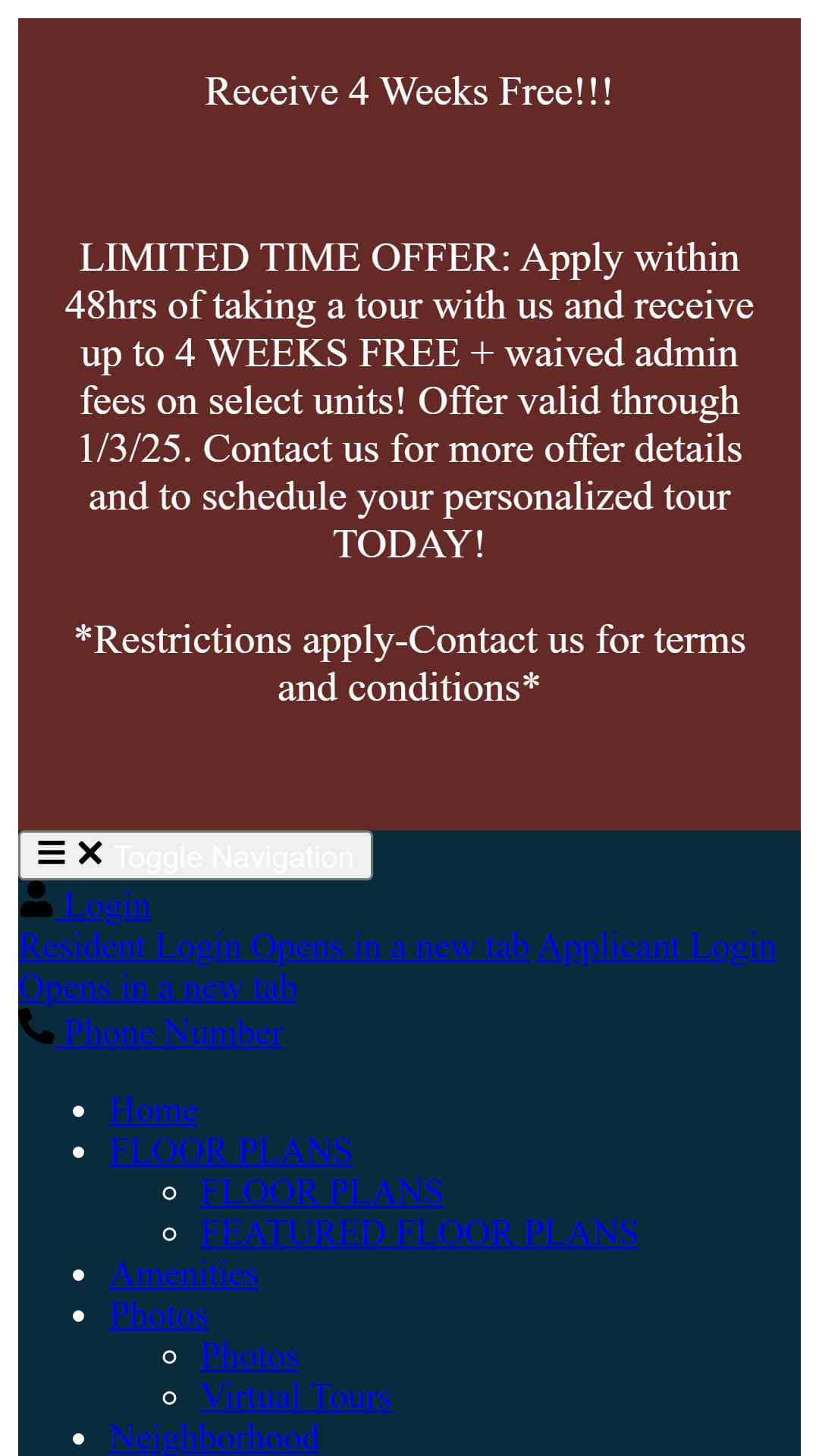Open the Login link

85,904
